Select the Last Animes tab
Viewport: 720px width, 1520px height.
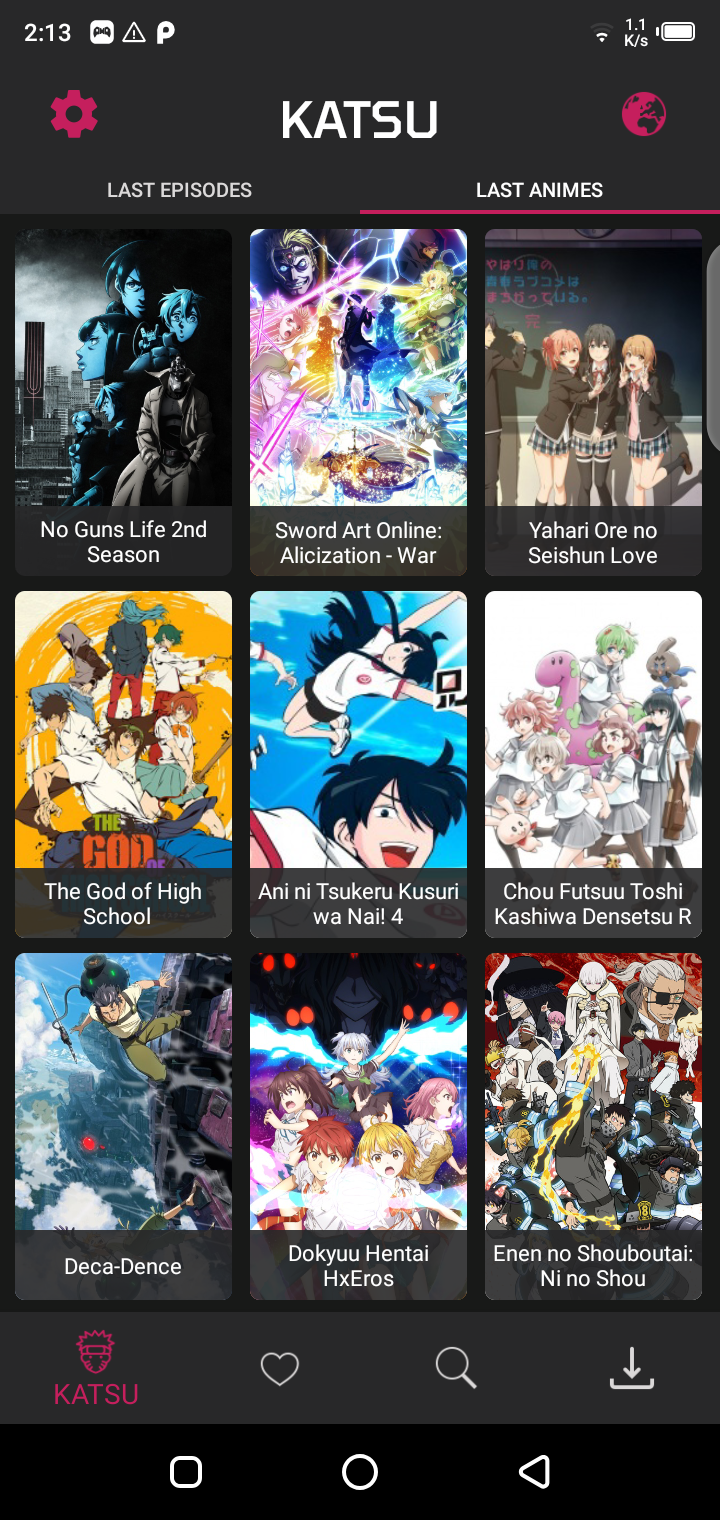(539, 190)
